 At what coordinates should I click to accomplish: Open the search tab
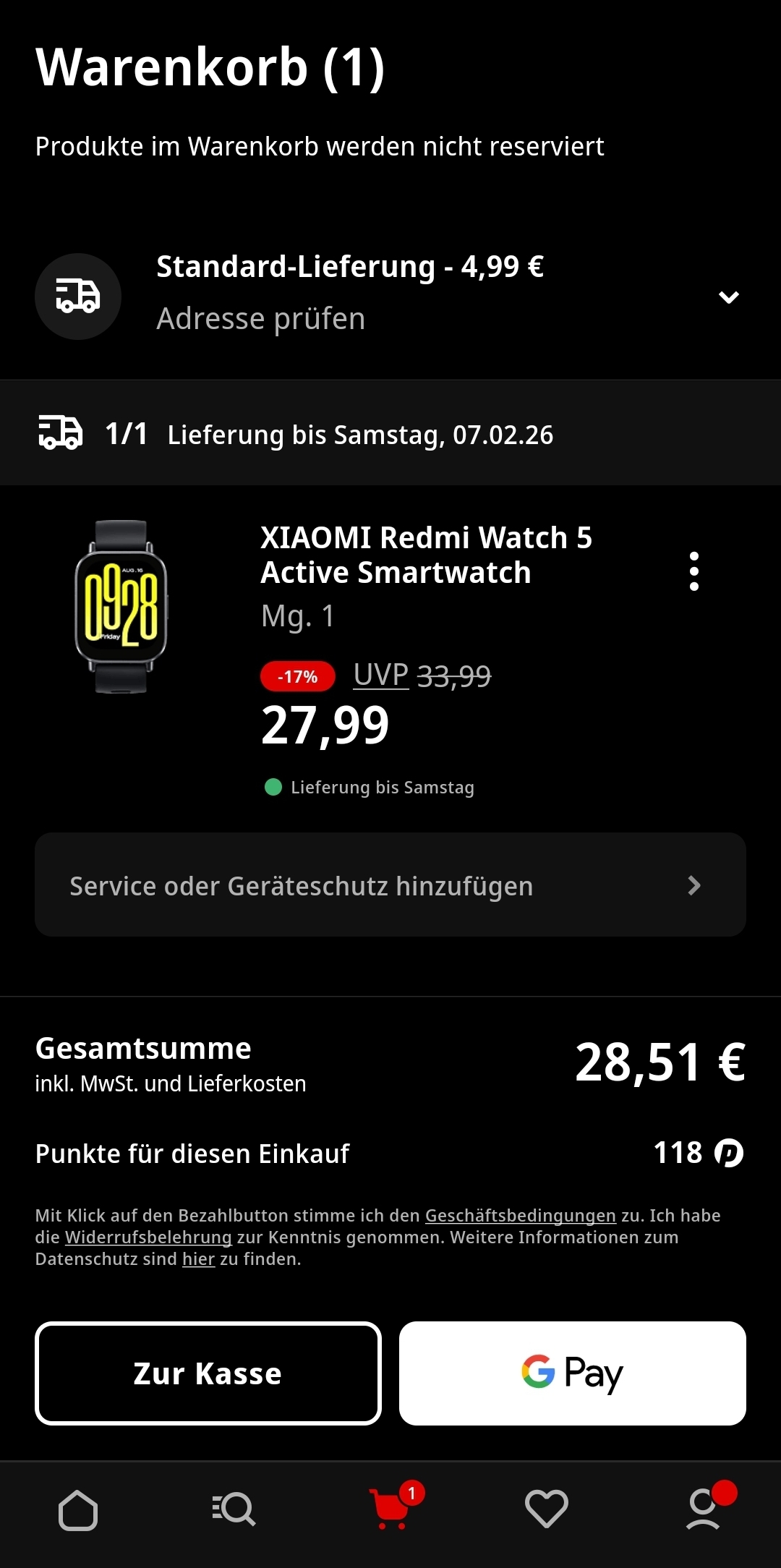pos(234,1510)
